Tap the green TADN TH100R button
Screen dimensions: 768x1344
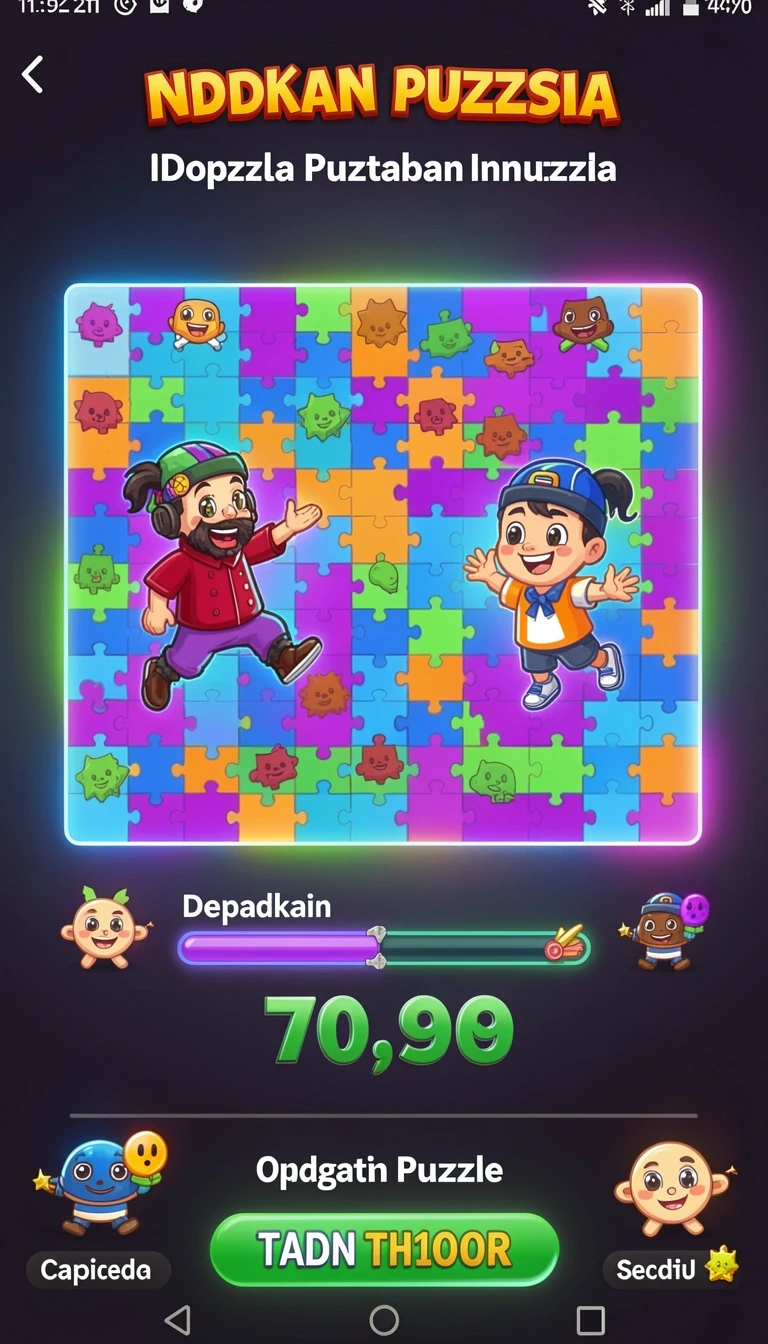coord(384,1249)
